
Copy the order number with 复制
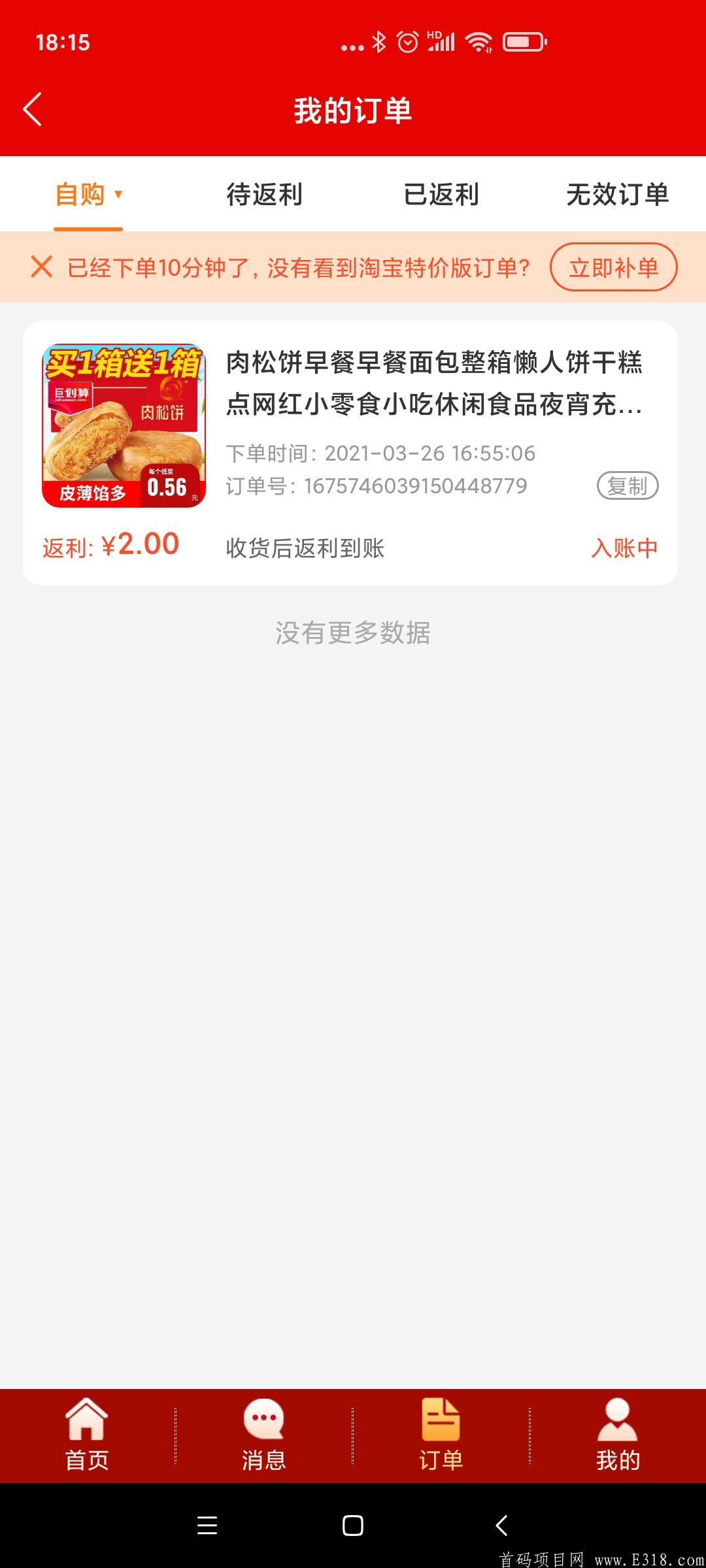click(627, 485)
